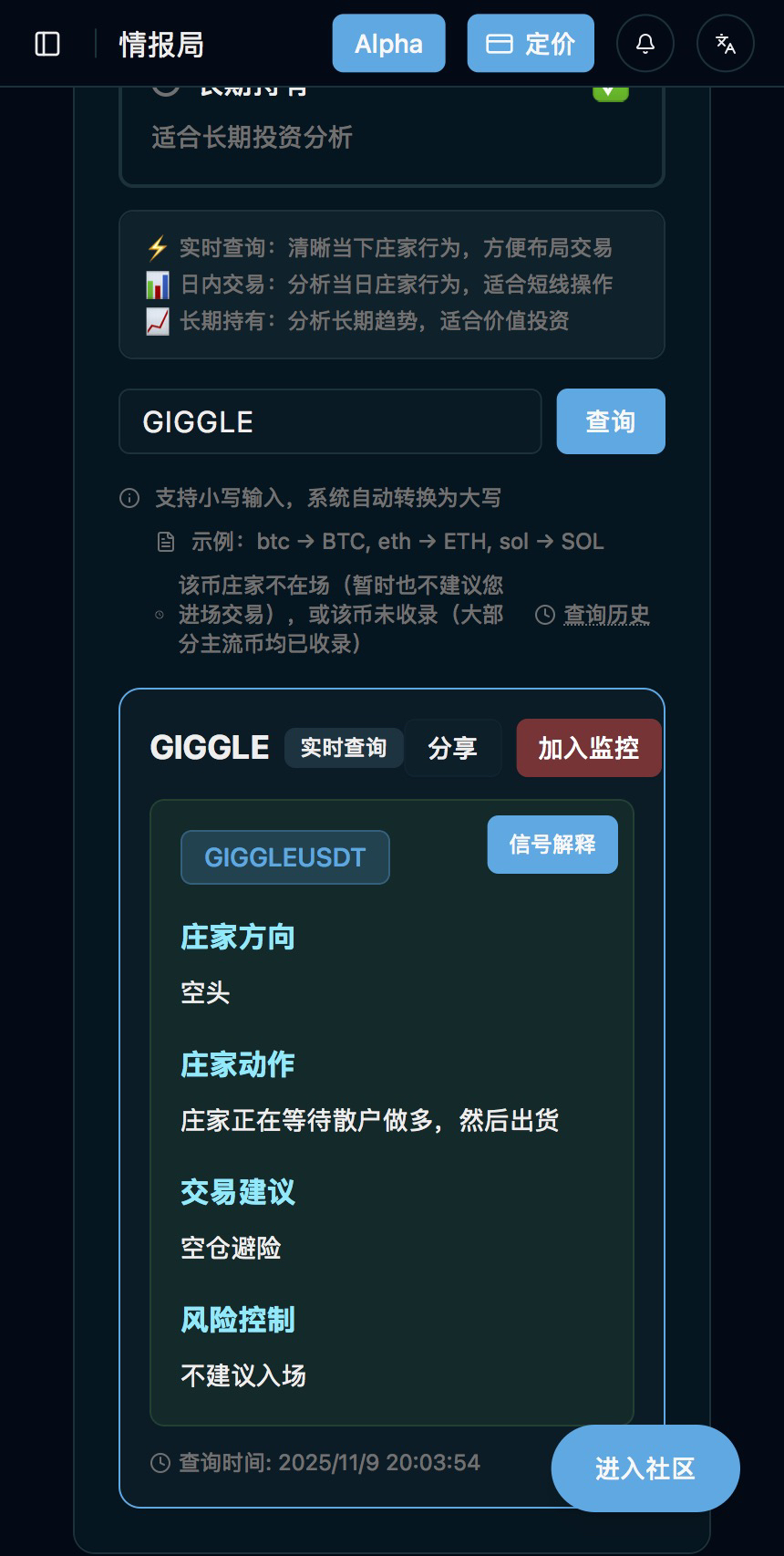Share the GIGGLE result via 分享
784x1556 pixels.
pos(452,748)
